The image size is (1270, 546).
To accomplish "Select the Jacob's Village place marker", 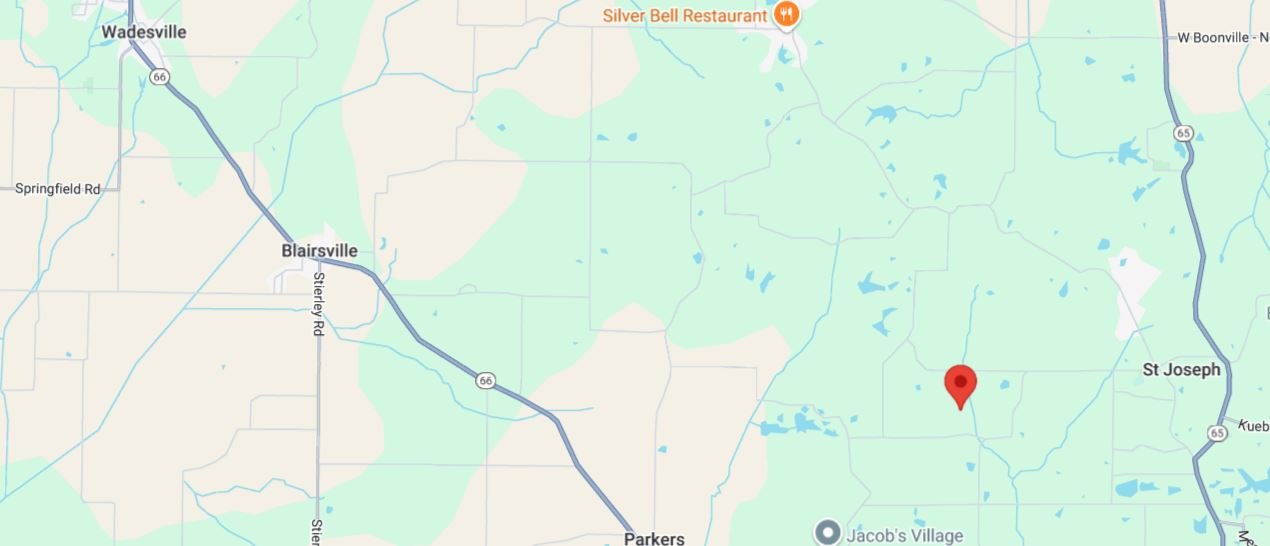I will [828, 533].
